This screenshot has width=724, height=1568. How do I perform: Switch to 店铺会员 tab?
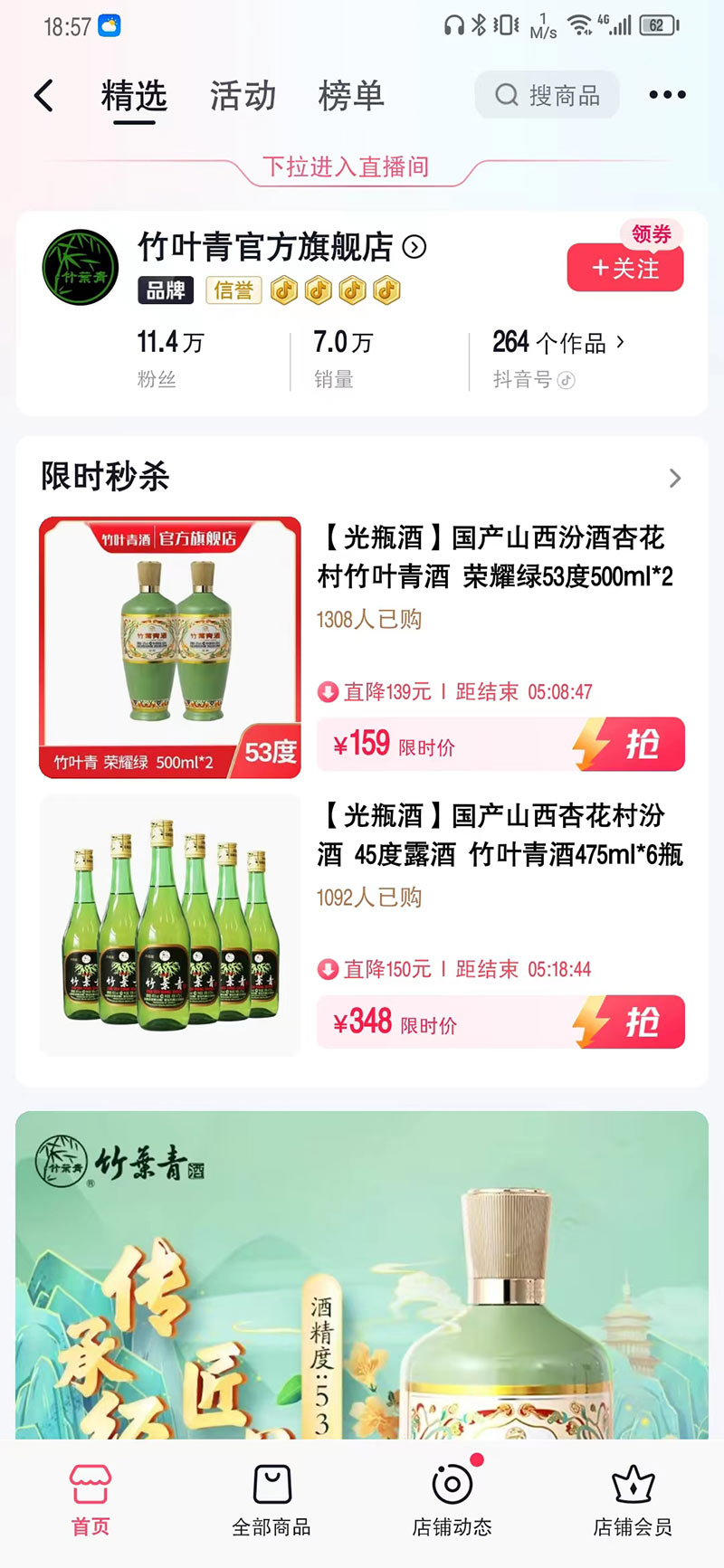(x=633, y=1500)
